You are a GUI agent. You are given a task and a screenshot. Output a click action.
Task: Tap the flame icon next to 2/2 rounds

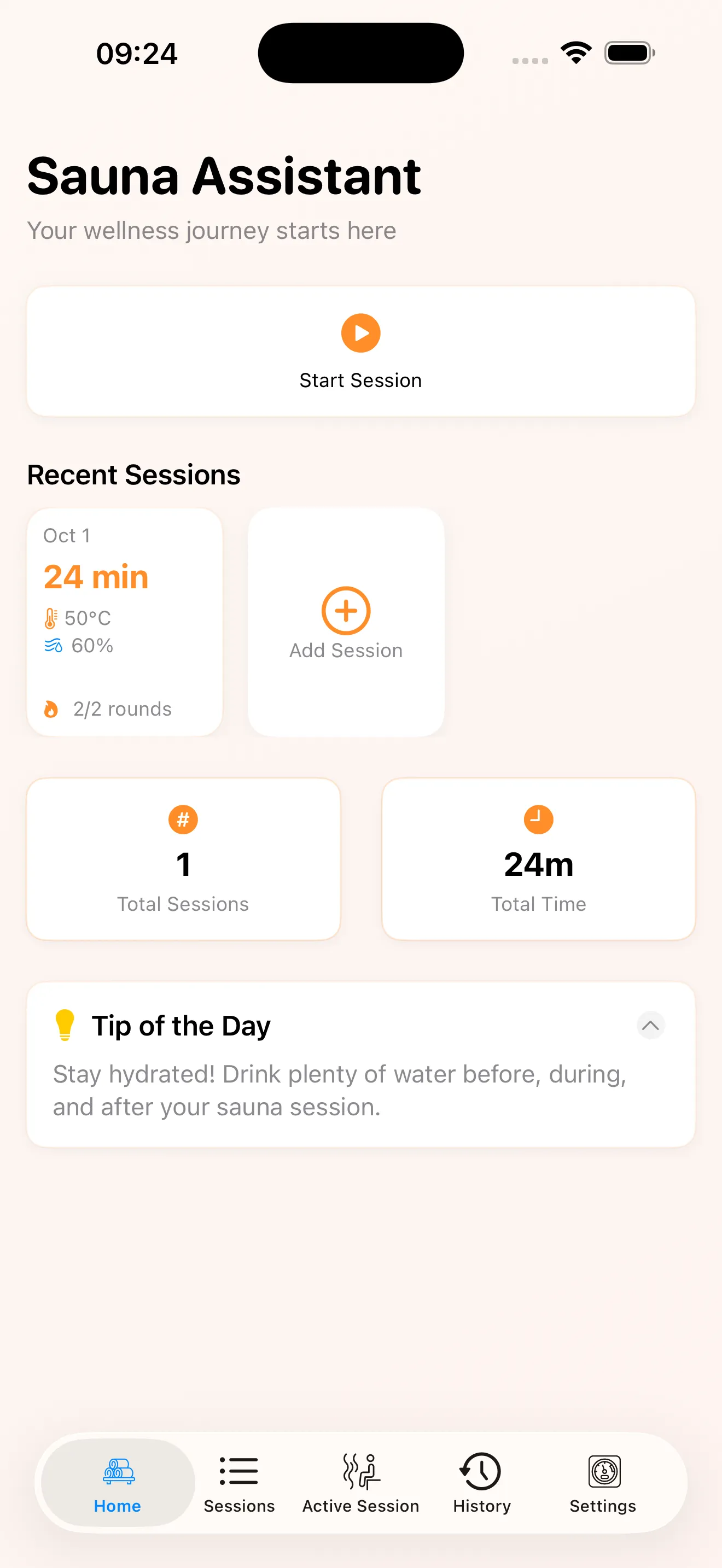coord(52,709)
